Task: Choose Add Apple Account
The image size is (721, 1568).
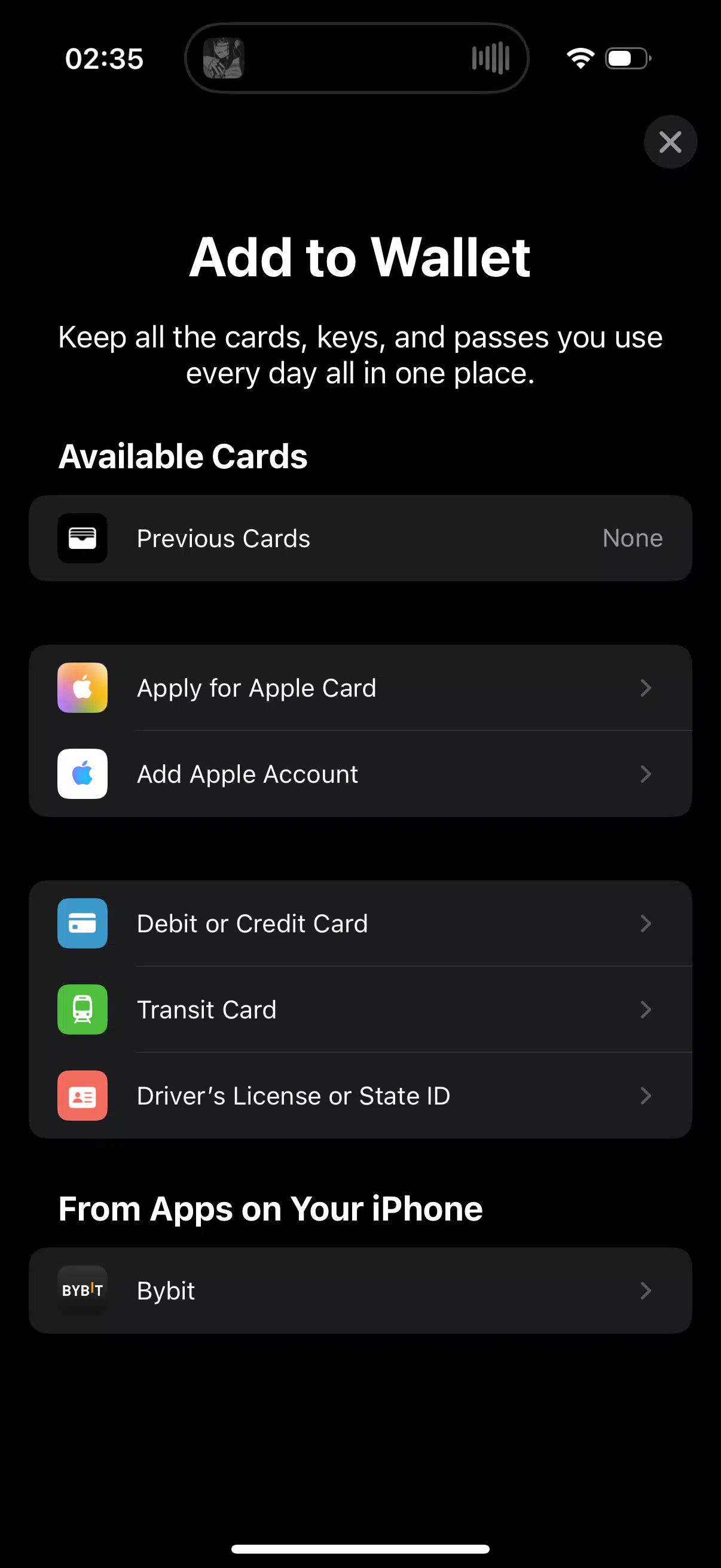Action: [360, 774]
